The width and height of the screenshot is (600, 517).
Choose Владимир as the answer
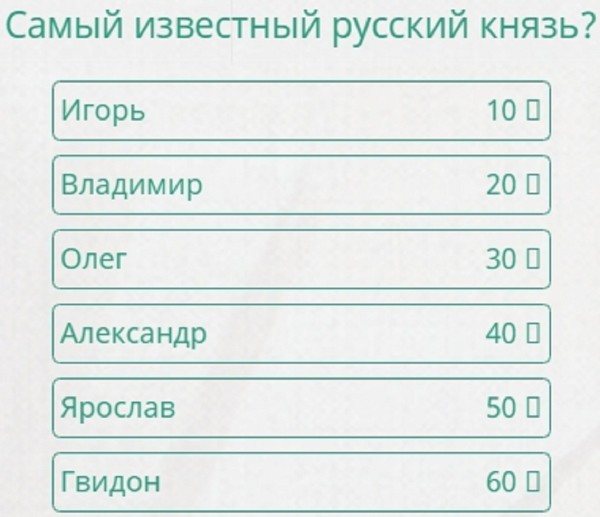[x=301, y=185]
